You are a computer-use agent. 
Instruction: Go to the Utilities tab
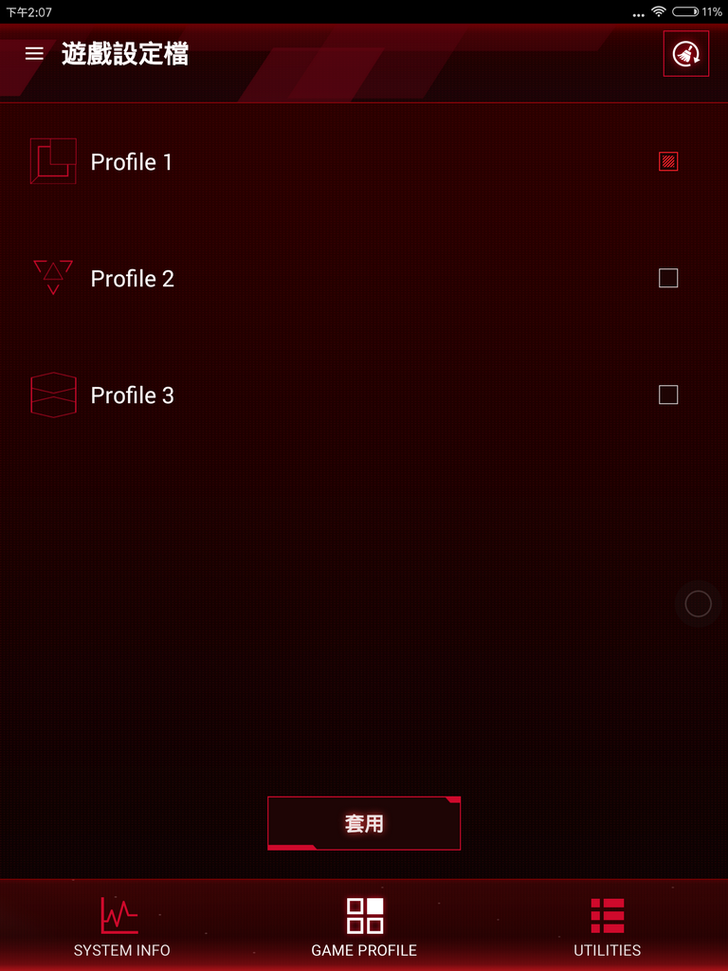pyautogui.click(x=607, y=927)
